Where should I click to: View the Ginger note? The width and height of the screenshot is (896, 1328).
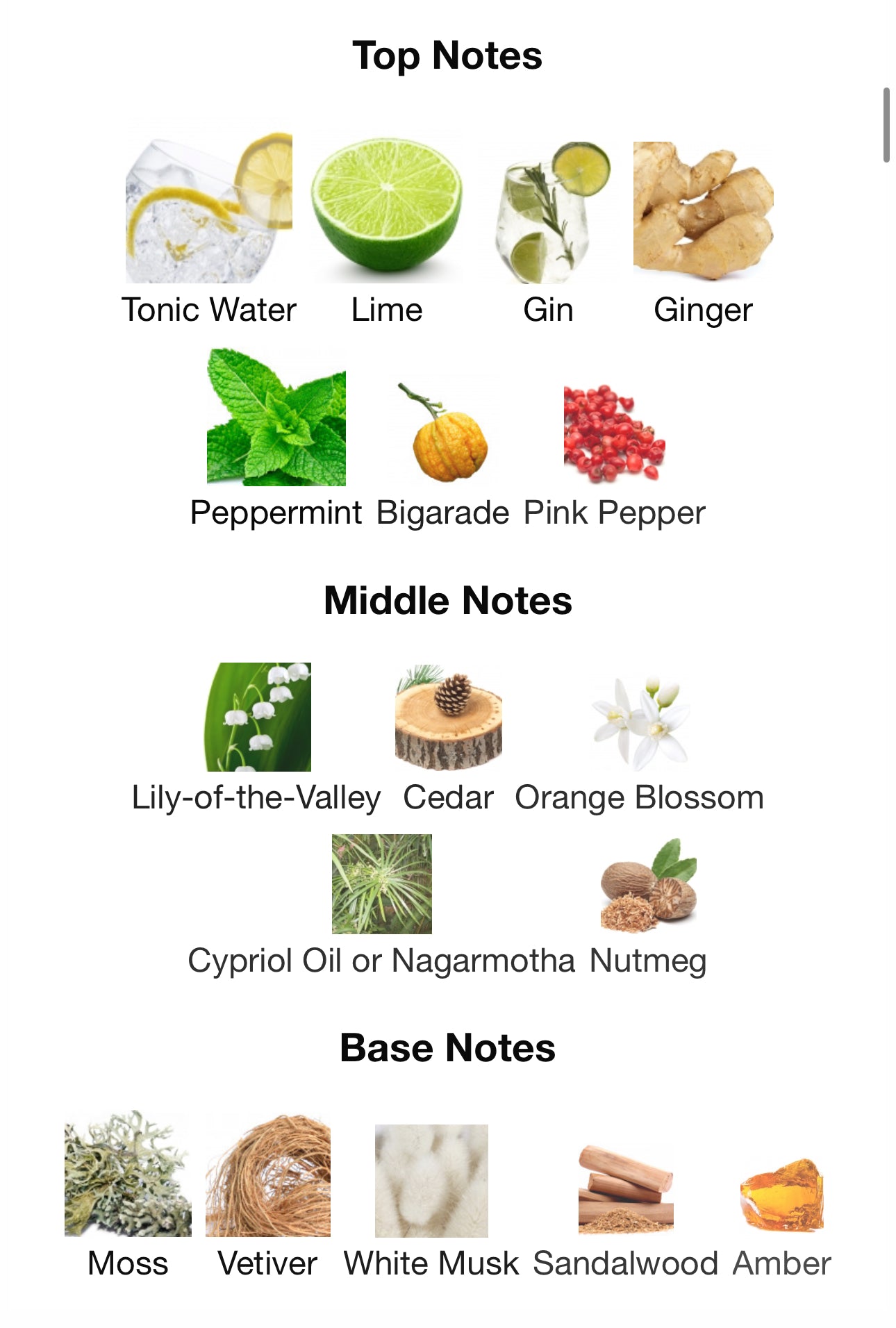pyautogui.click(x=703, y=210)
